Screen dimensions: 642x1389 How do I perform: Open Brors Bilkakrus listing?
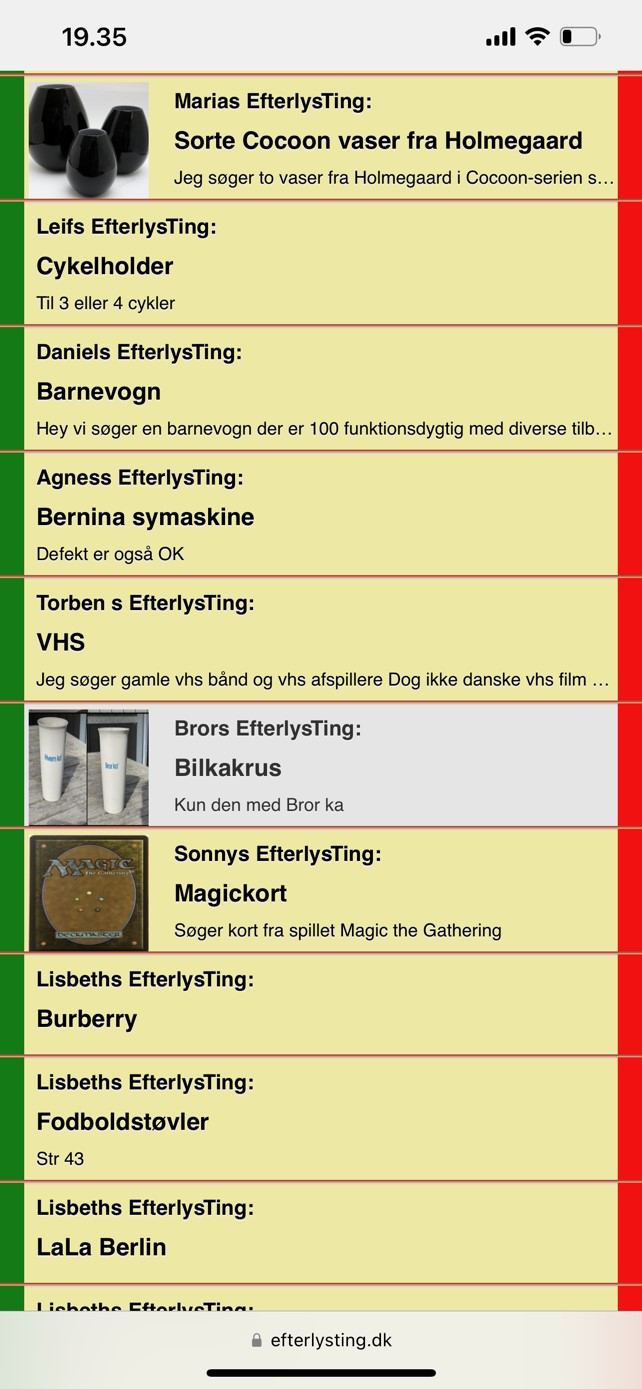[378, 767]
